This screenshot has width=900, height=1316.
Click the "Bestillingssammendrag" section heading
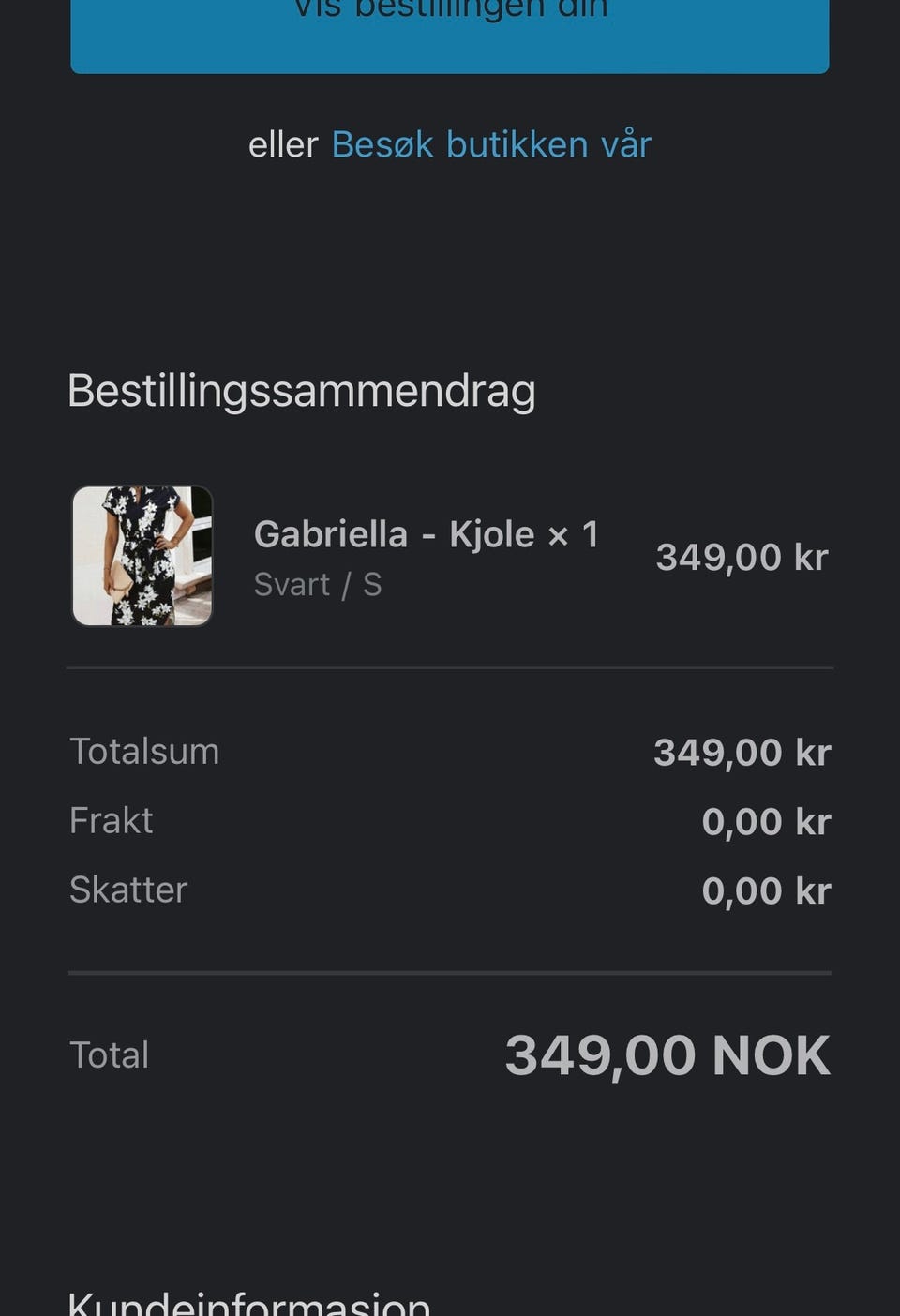point(302,391)
